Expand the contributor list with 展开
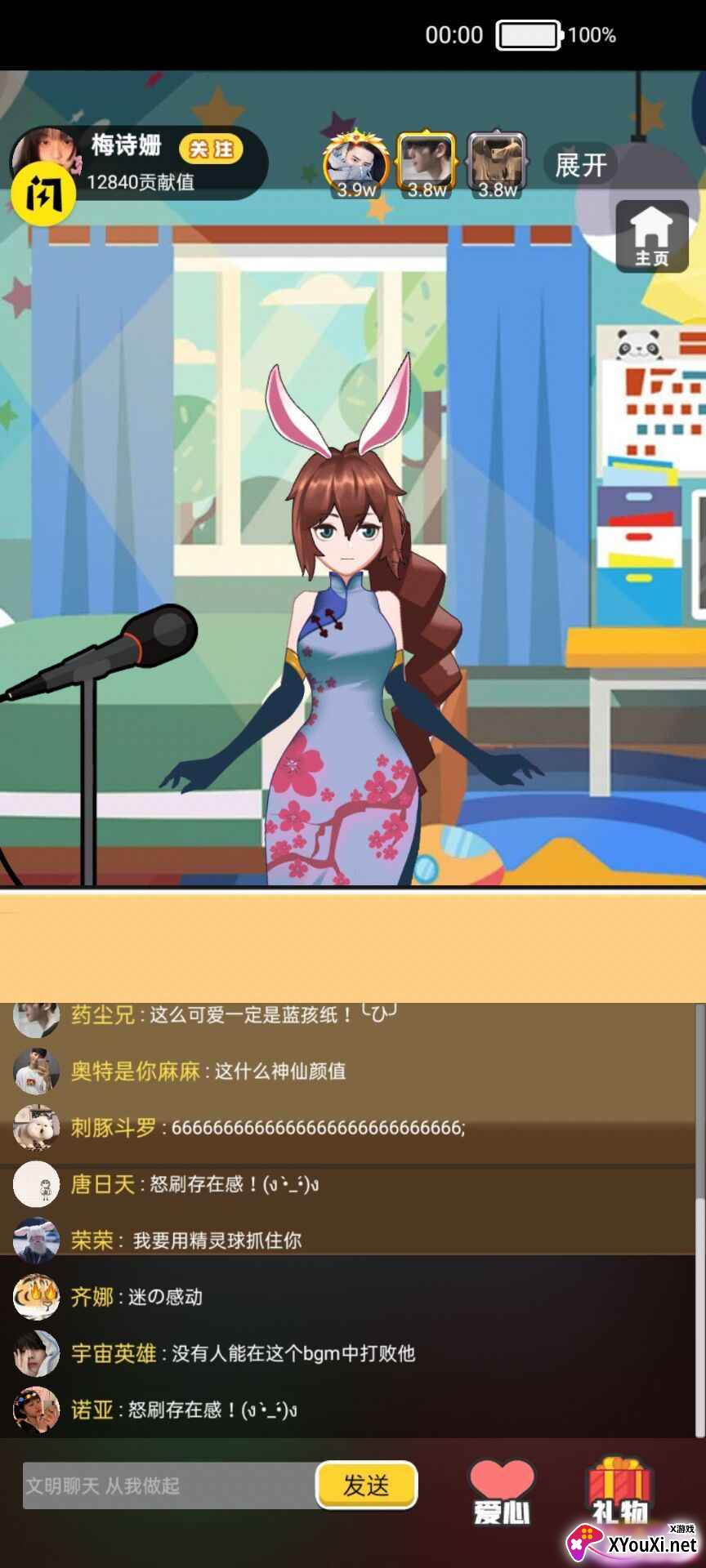The image size is (706, 1568). point(581,165)
